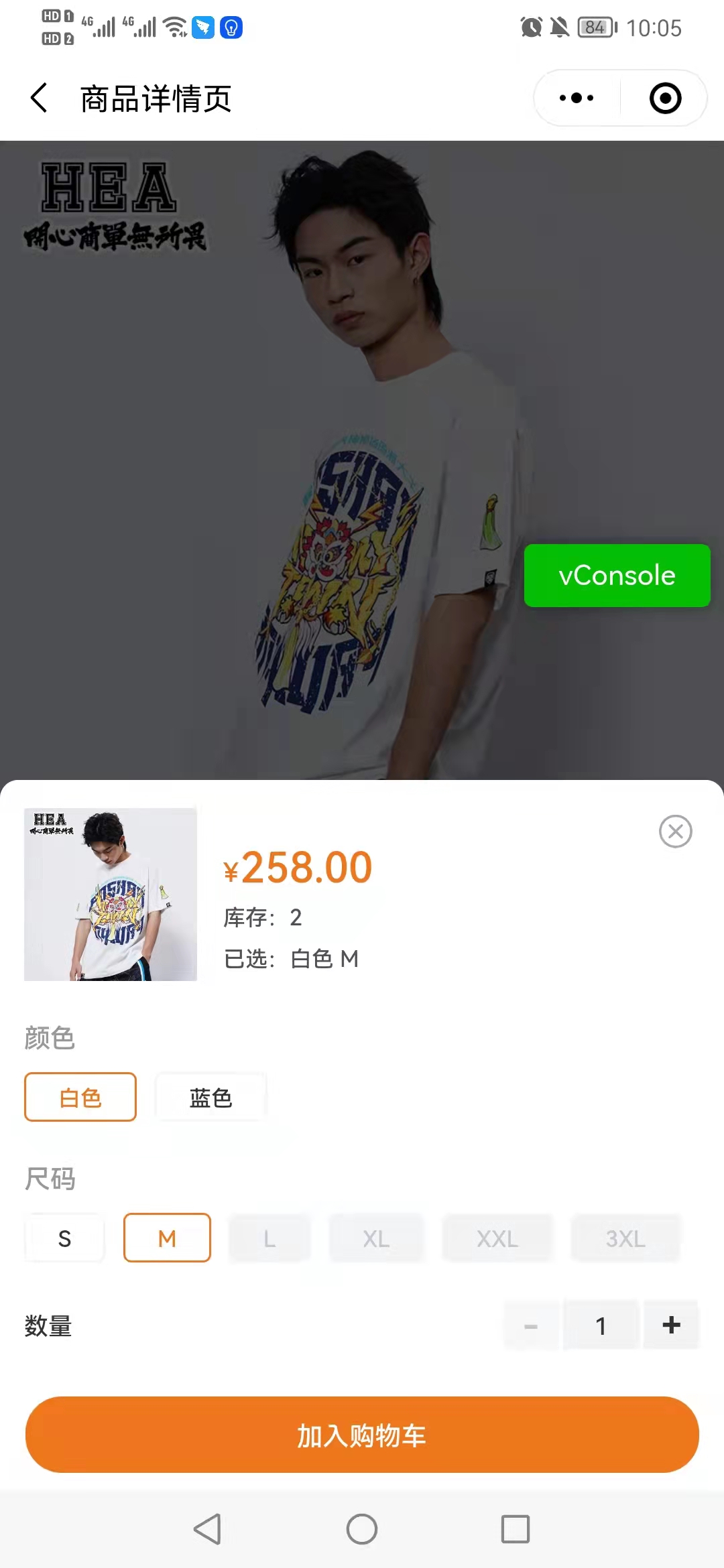Viewport: 724px width, 1568px height.
Task: Select the 蓝色 color option
Action: (x=210, y=1097)
